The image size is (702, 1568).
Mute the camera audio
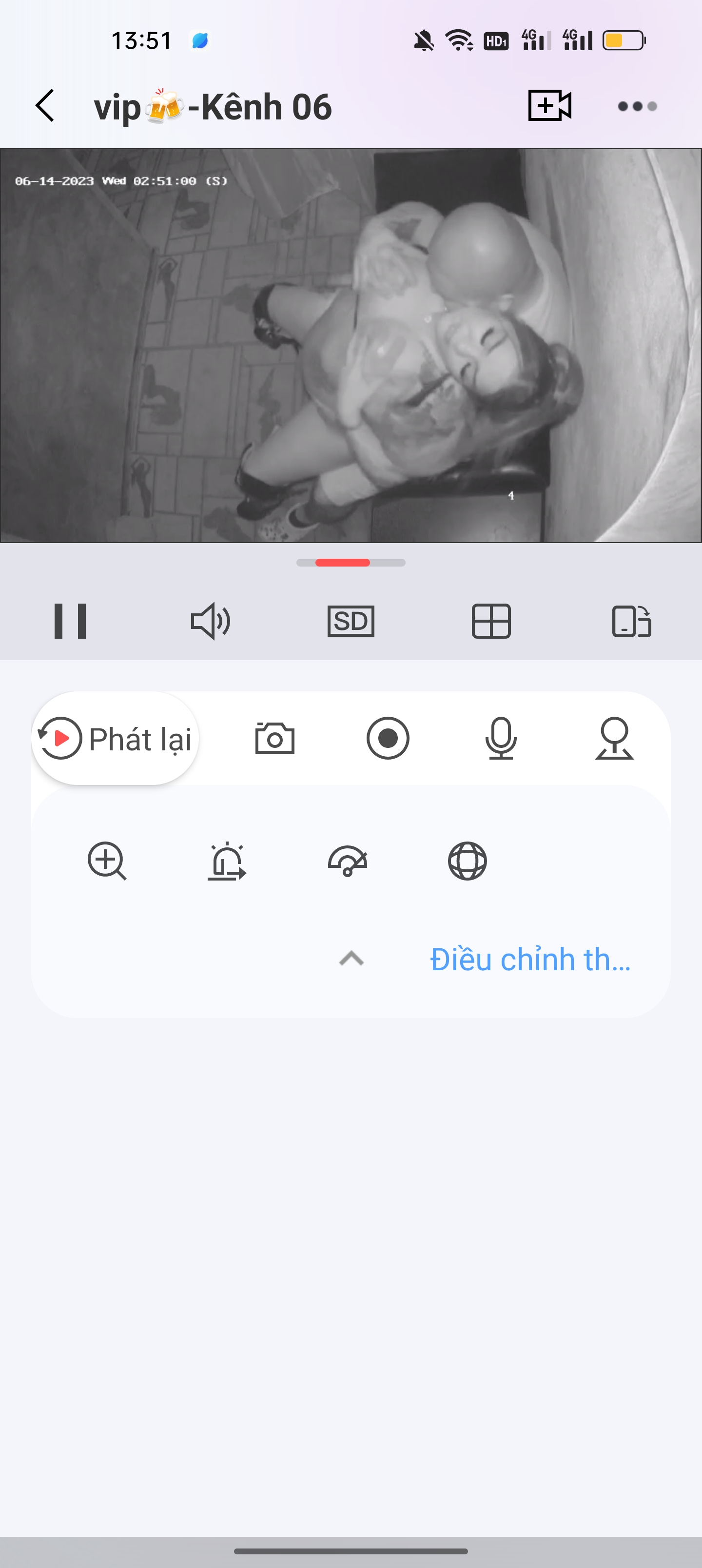pyautogui.click(x=210, y=621)
